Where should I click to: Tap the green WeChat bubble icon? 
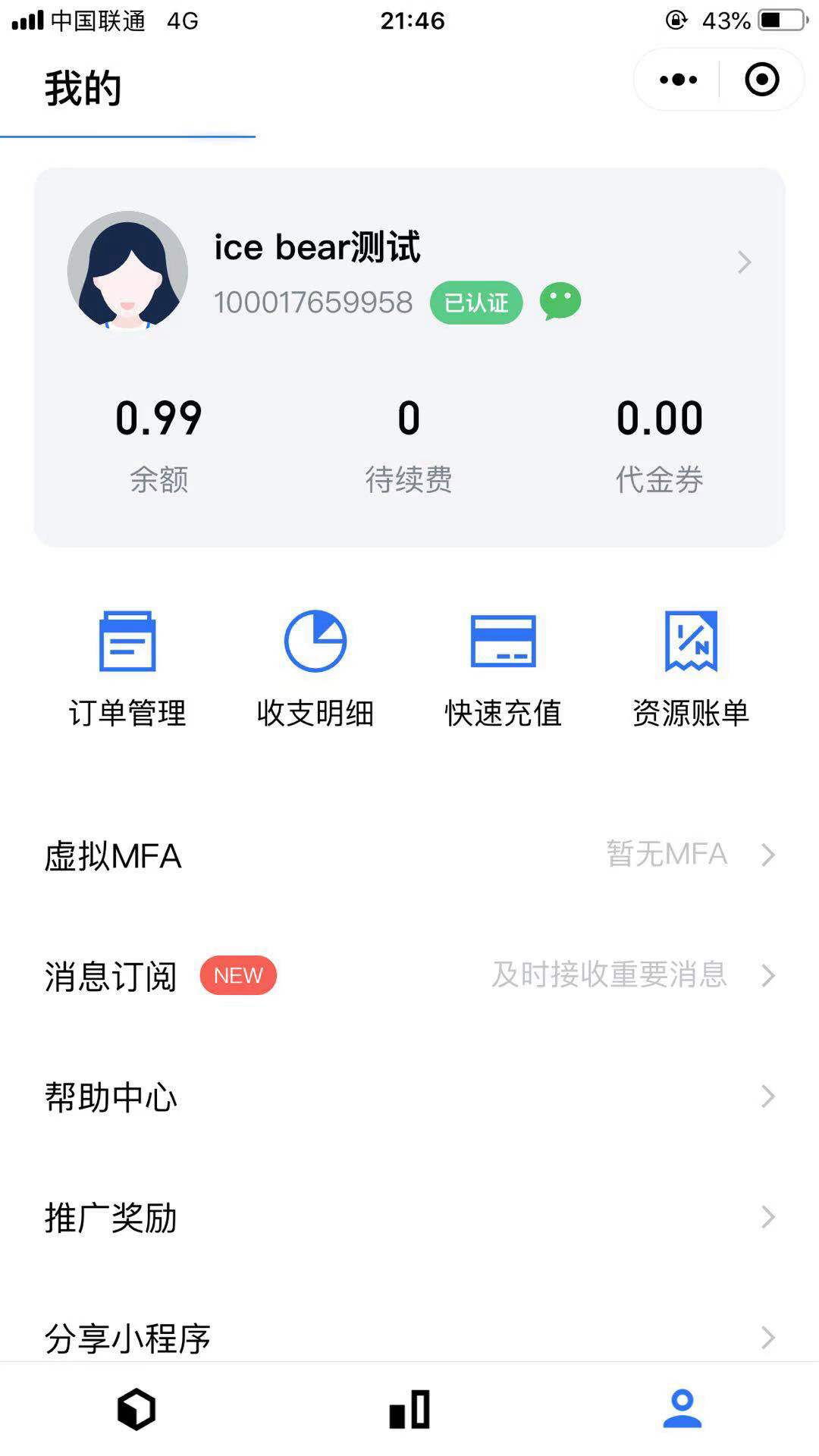tap(560, 302)
